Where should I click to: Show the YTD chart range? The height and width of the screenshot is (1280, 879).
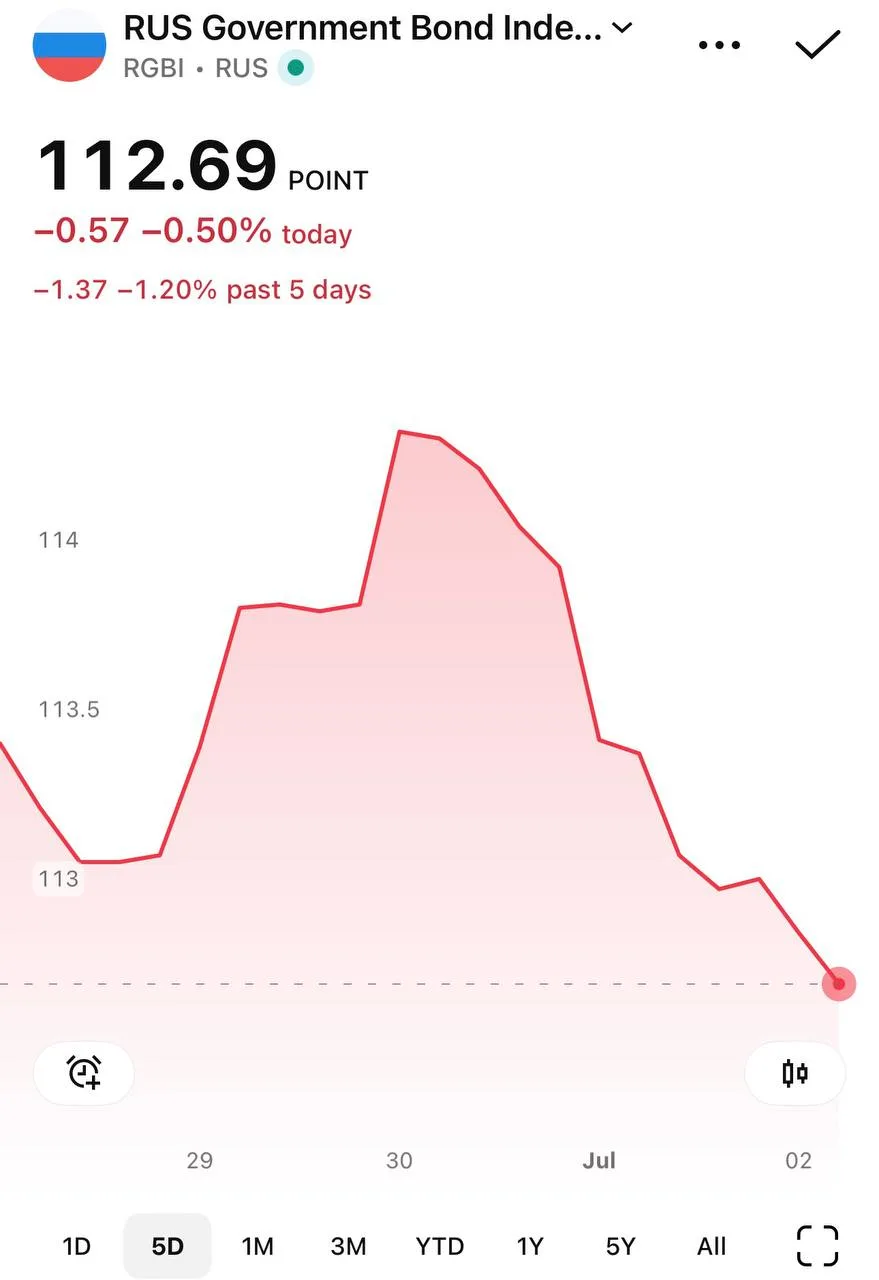click(440, 1246)
